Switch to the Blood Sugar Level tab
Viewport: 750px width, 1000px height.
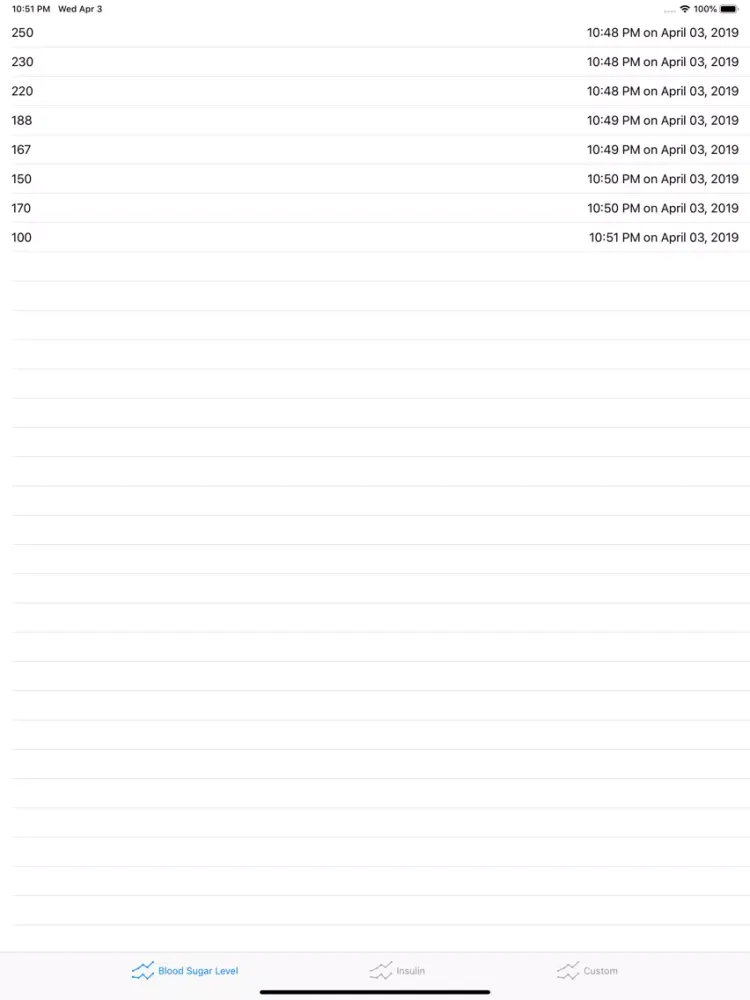click(186, 970)
